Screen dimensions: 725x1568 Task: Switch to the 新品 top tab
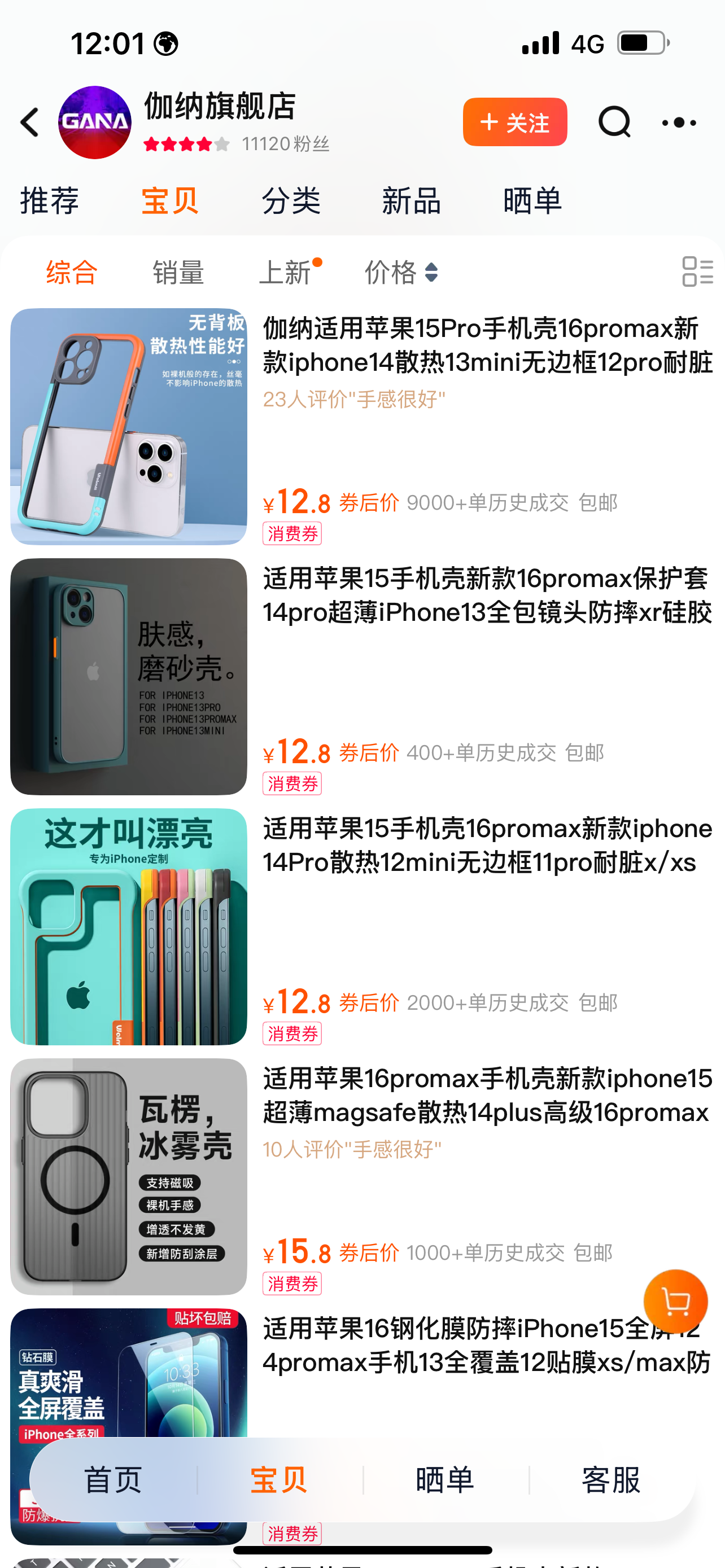[412, 200]
